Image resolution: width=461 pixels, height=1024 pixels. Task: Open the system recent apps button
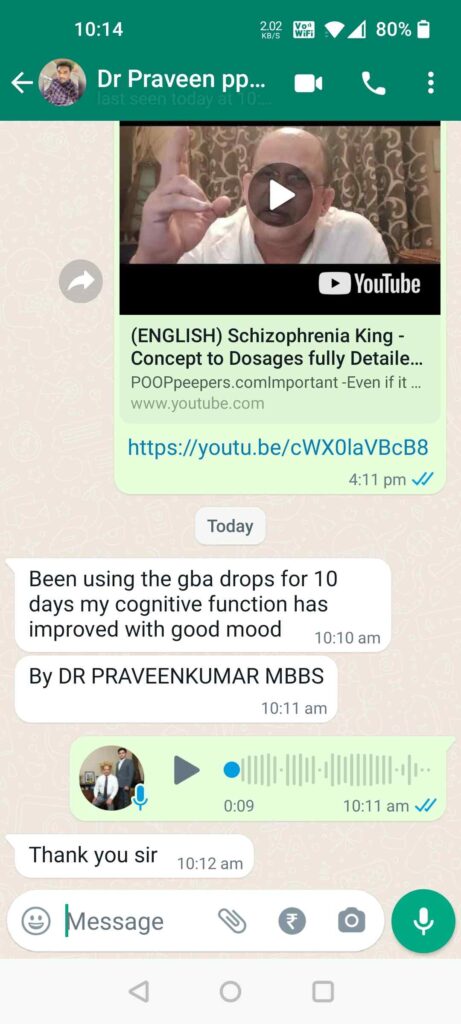[323, 991]
